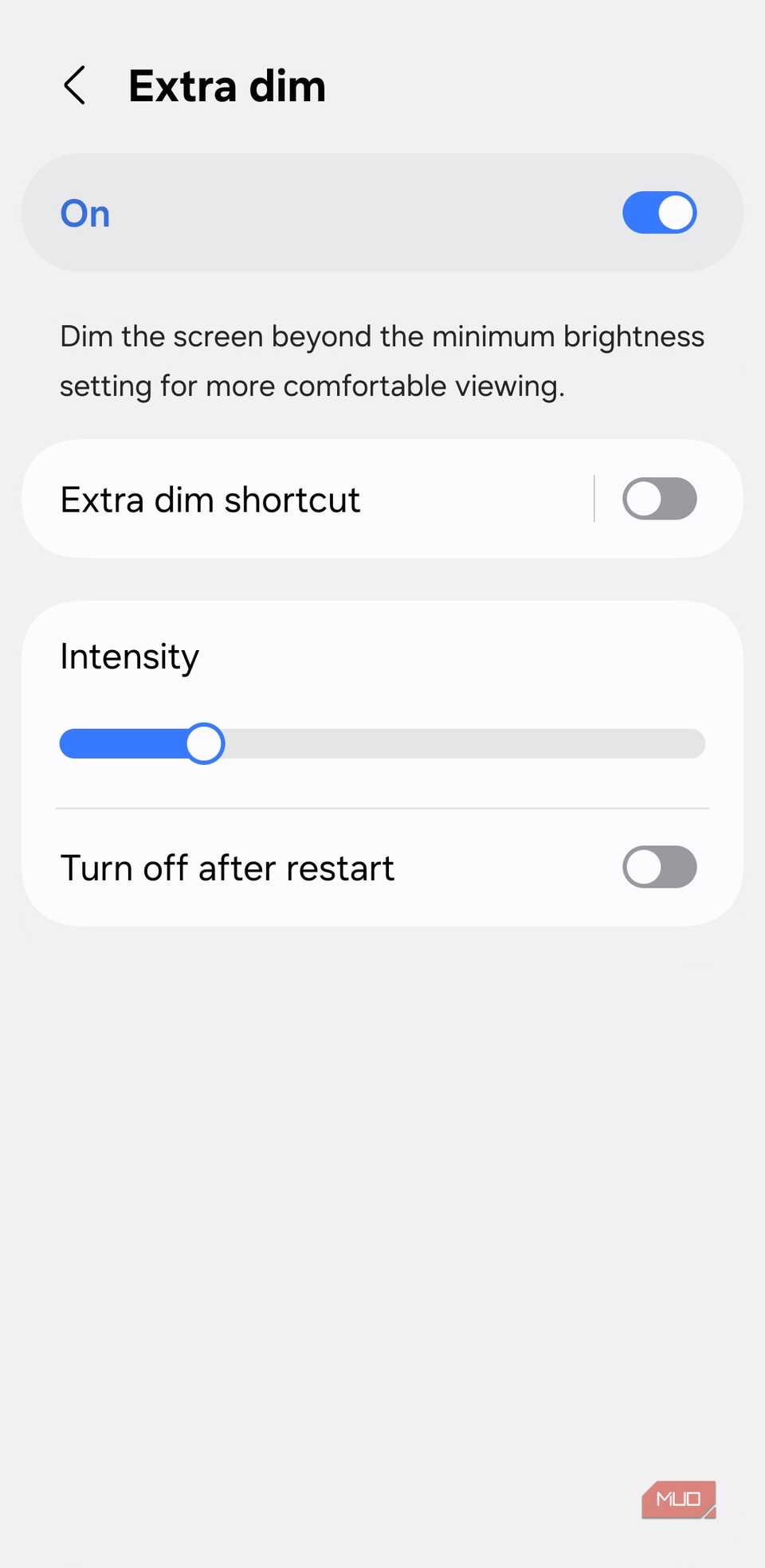The height and width of the screenshot is (1568, 765).
Task: Turn off the Extra dim feature
Action: coord(659,213)
